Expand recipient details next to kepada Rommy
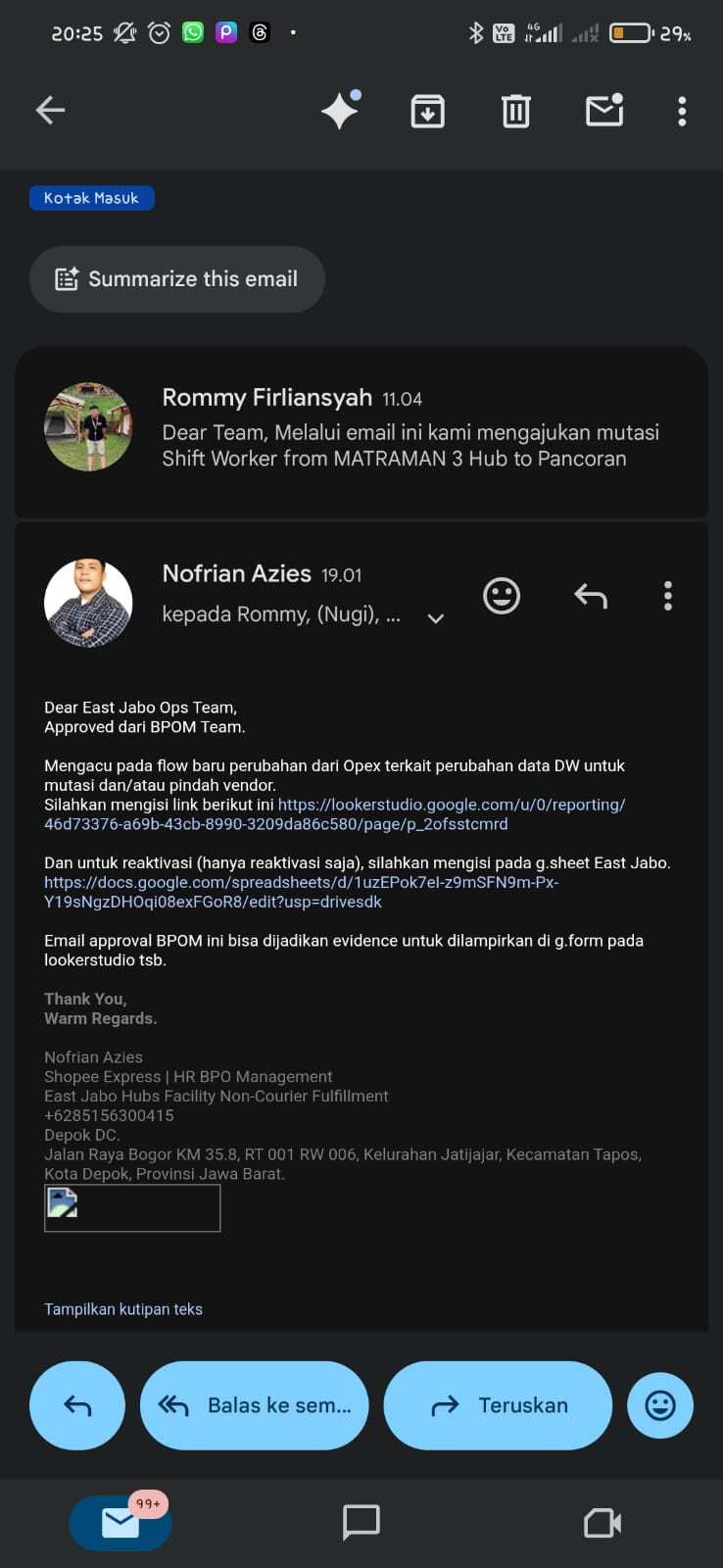723x1568 pixels. pyautogui.click(x=436, y=617)
